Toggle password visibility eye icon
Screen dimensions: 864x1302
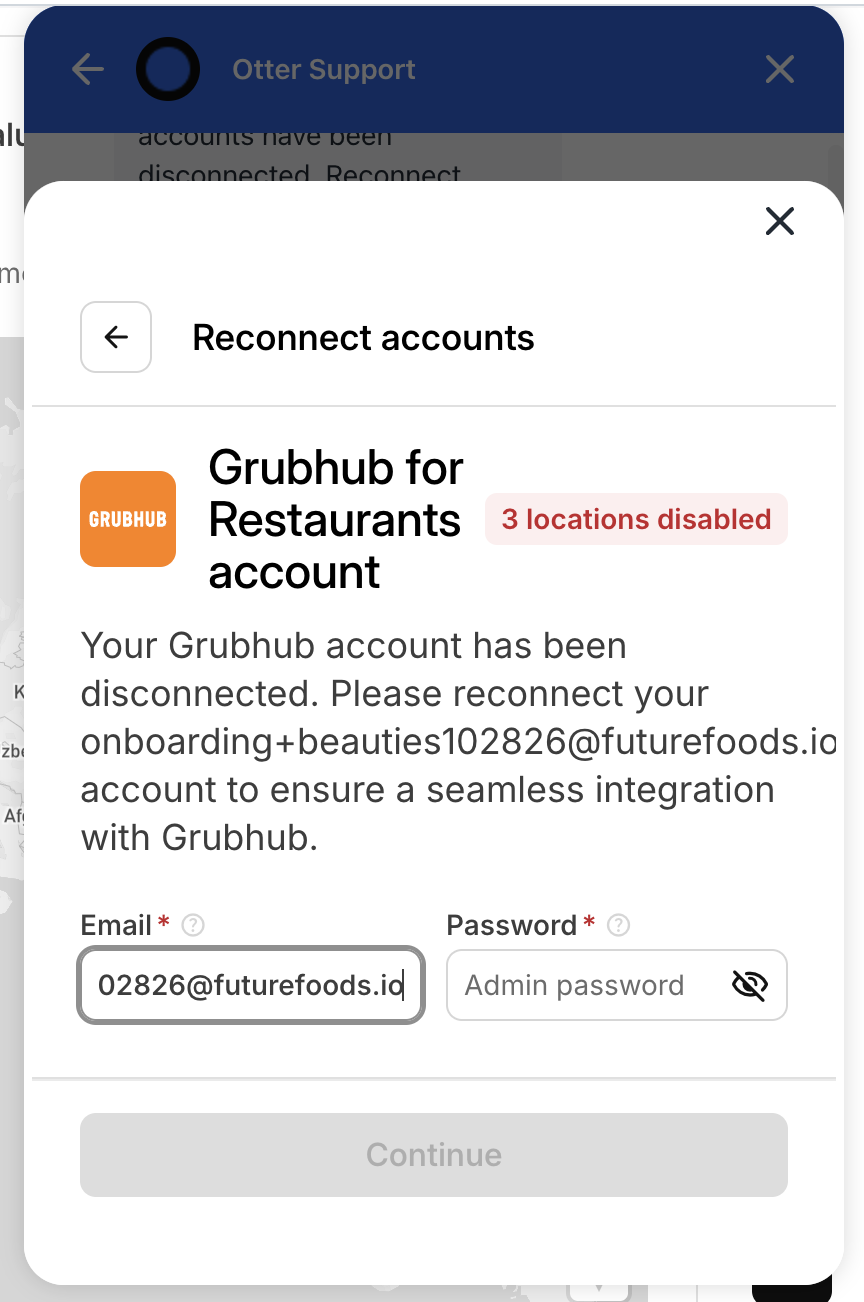pos(749,986)
